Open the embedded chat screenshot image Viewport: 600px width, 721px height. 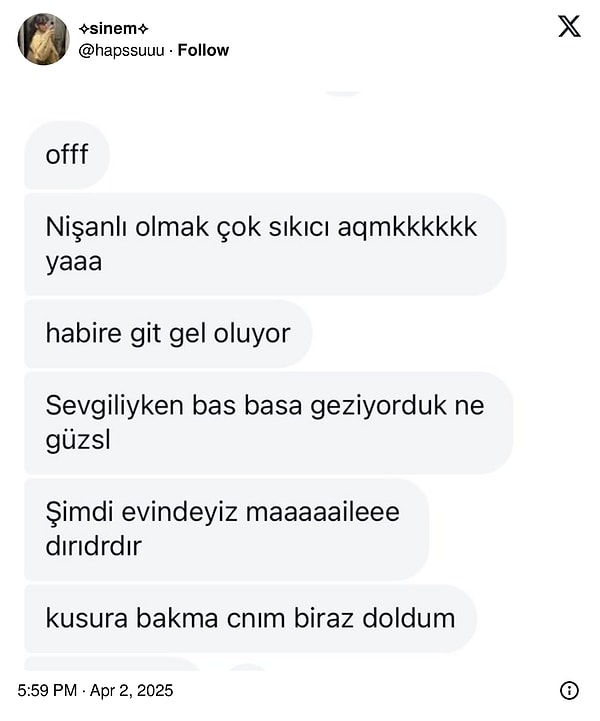click(x=300, y=380)
